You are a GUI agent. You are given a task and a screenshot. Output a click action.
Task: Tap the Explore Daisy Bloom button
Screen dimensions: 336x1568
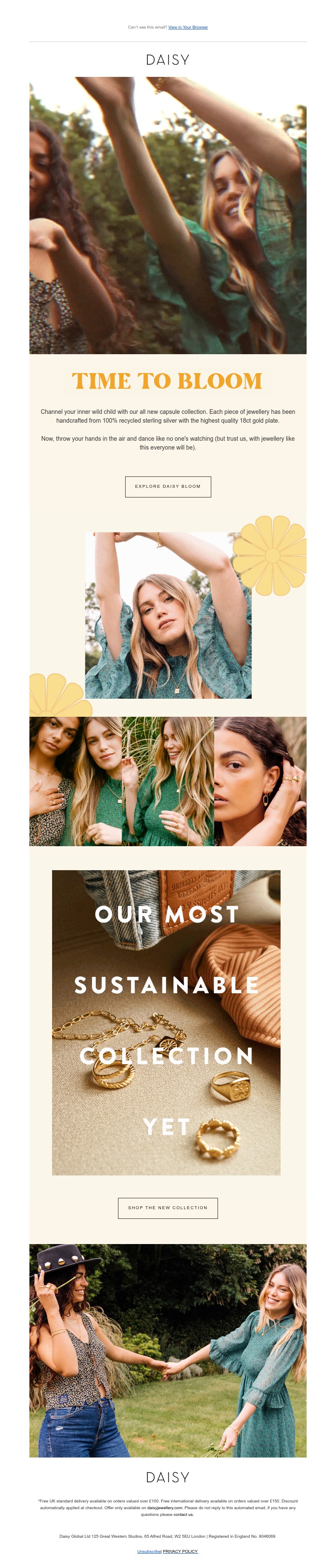point(168,487)
